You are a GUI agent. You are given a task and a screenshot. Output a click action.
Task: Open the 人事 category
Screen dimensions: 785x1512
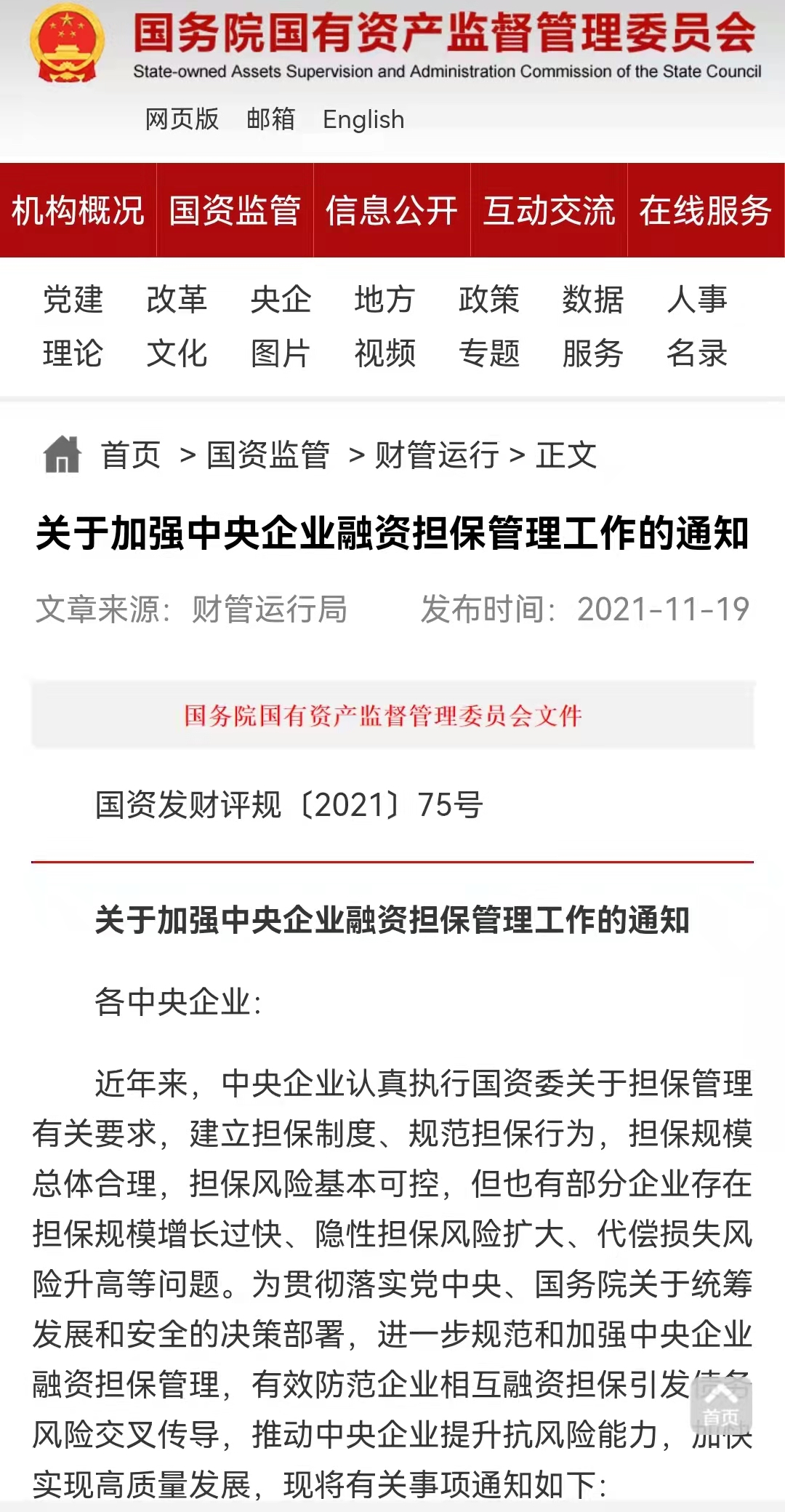click(x=696, y=300)
